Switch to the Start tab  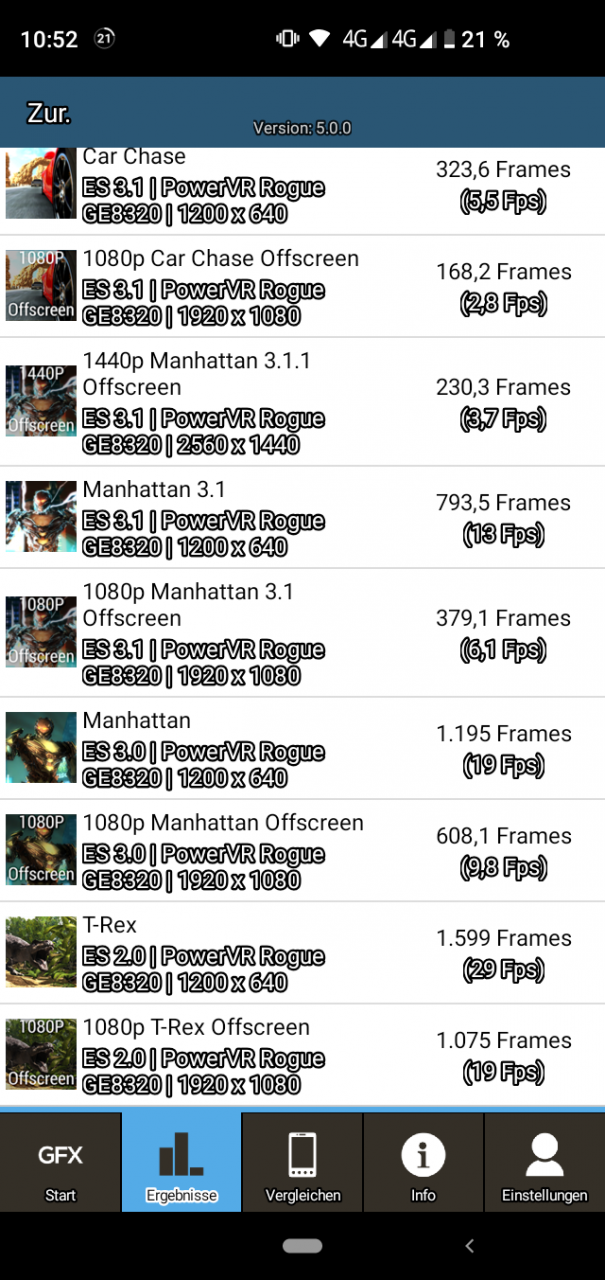tap(60, 1163)
